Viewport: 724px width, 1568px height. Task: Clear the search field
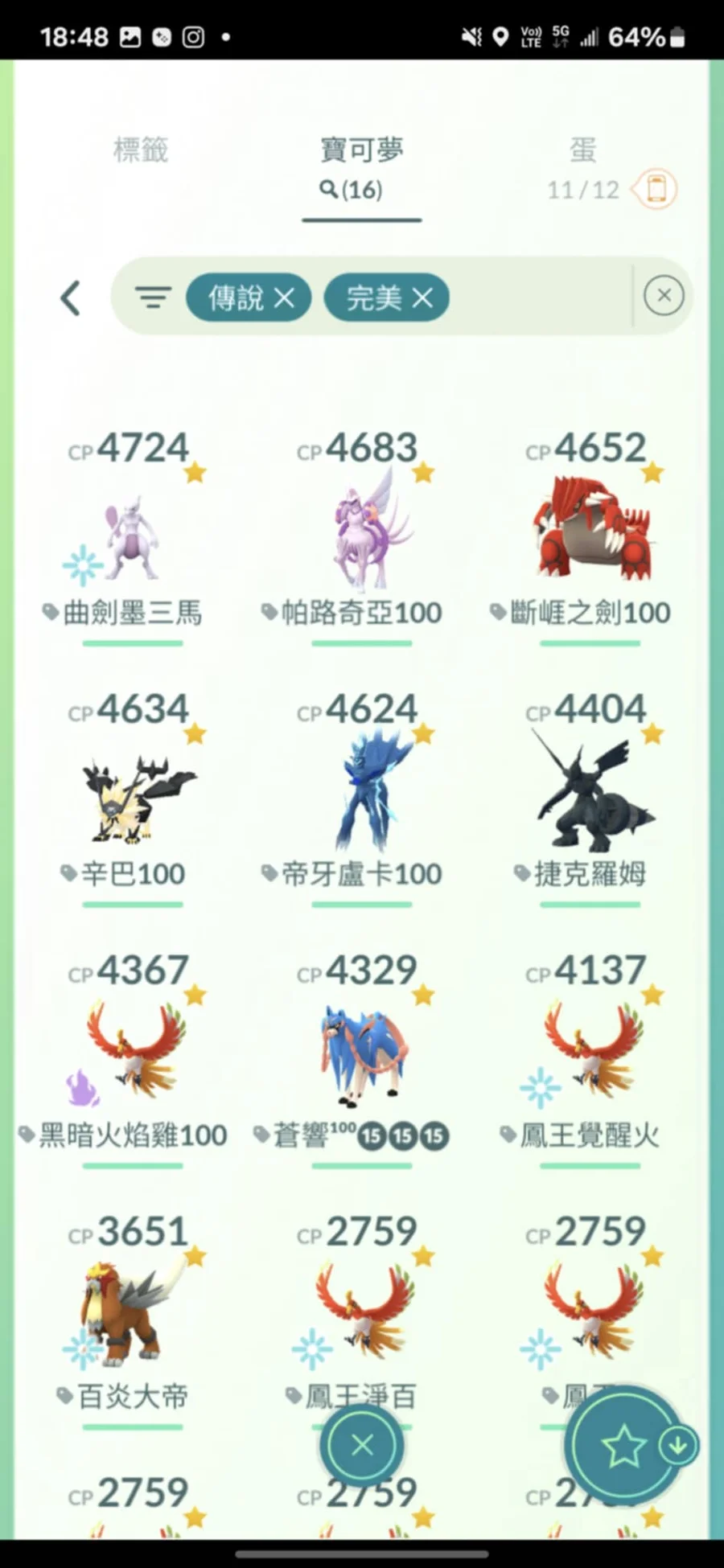(664, 296)
